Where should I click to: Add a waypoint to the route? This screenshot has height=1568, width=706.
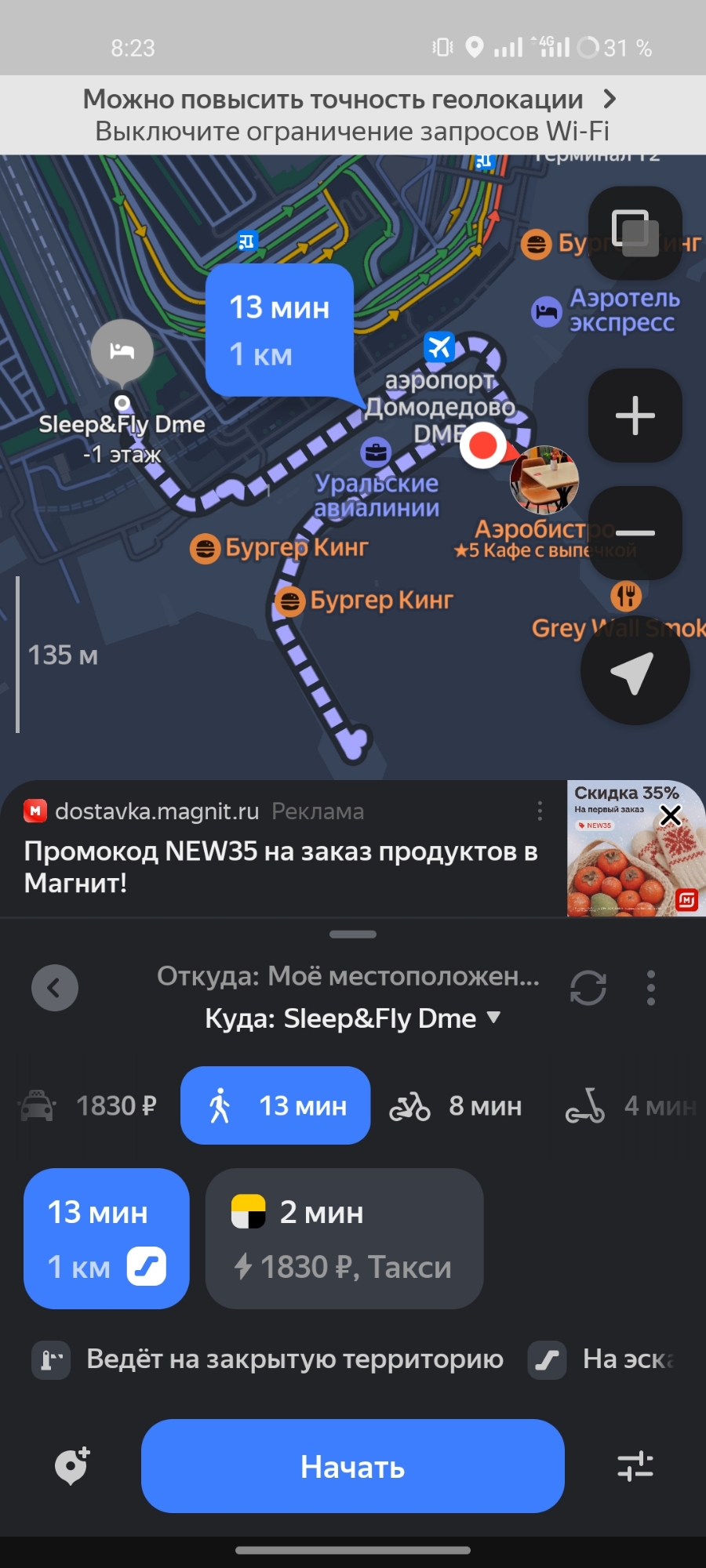(x=71, y=1466)
